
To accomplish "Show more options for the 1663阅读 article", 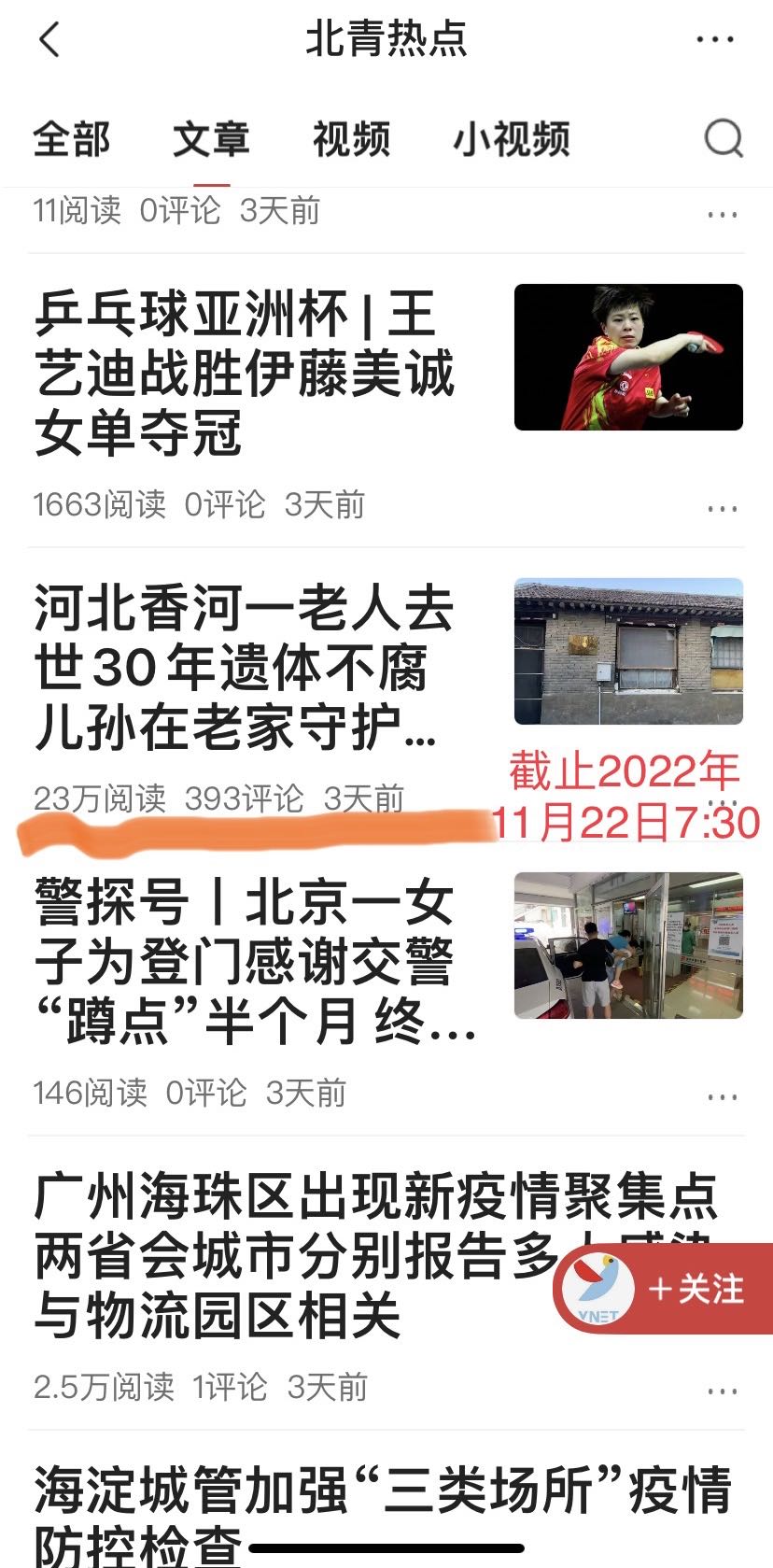I will [x=723, y=509].
